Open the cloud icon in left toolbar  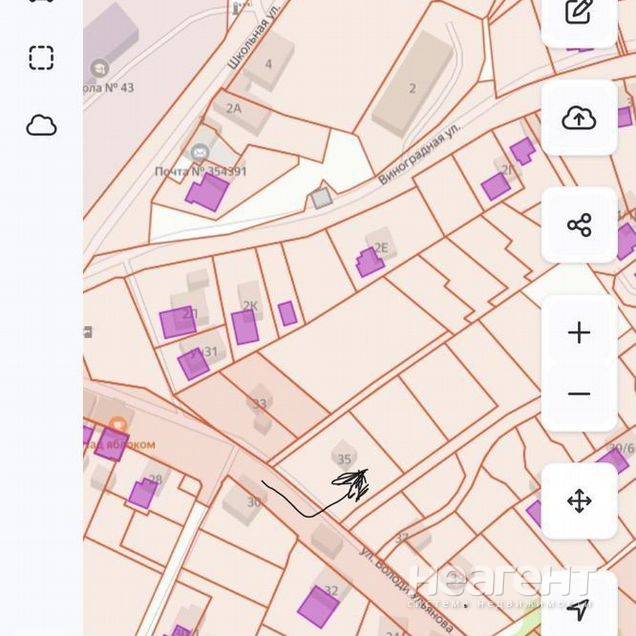pyautogui.click(x=41, y=126)
